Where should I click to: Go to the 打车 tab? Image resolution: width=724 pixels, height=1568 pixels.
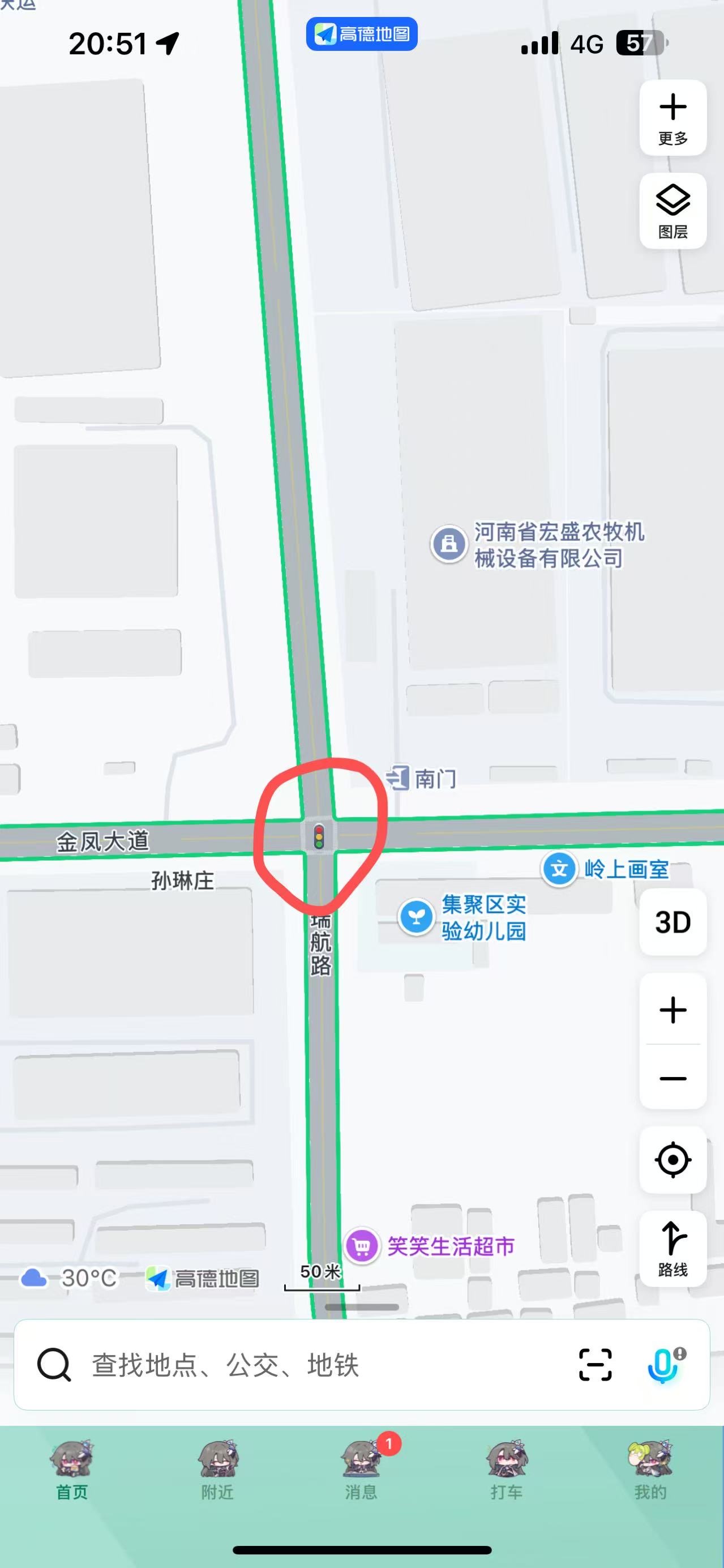pyautogui.click(x=506, y=1471)
